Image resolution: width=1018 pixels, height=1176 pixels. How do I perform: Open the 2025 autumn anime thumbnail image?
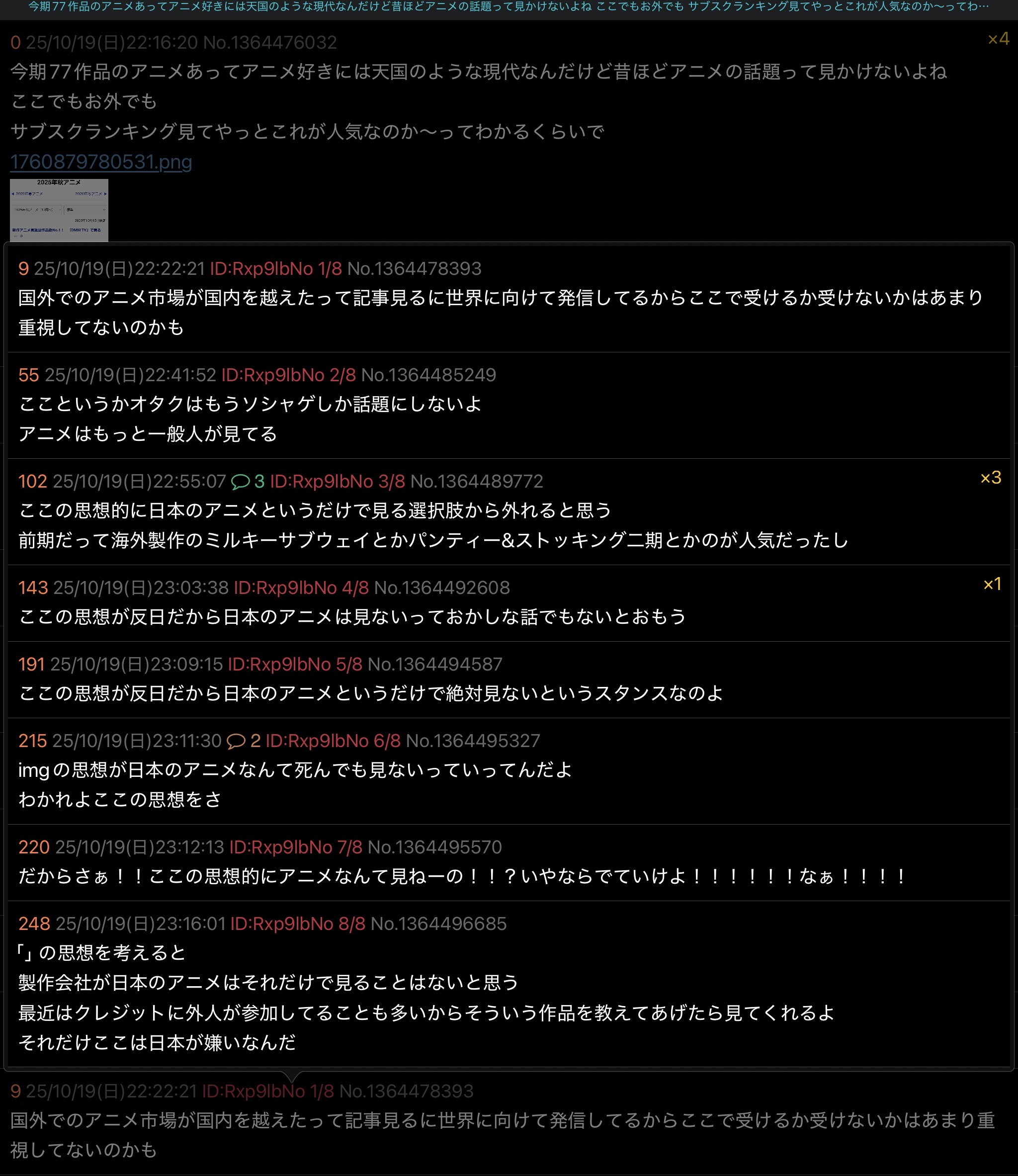point(59,210)
